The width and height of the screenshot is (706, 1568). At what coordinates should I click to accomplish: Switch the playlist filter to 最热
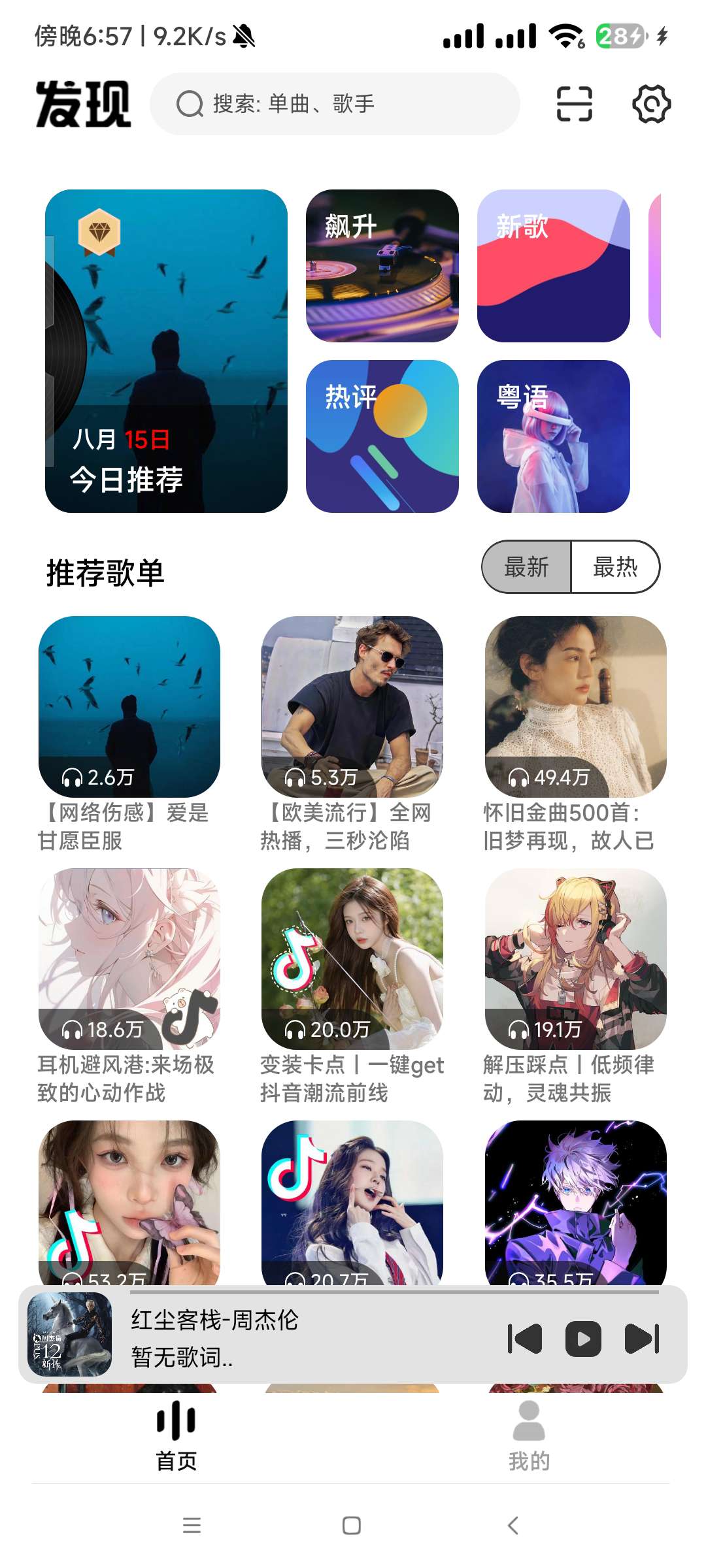pyautogui.click(x=615, y=567)
